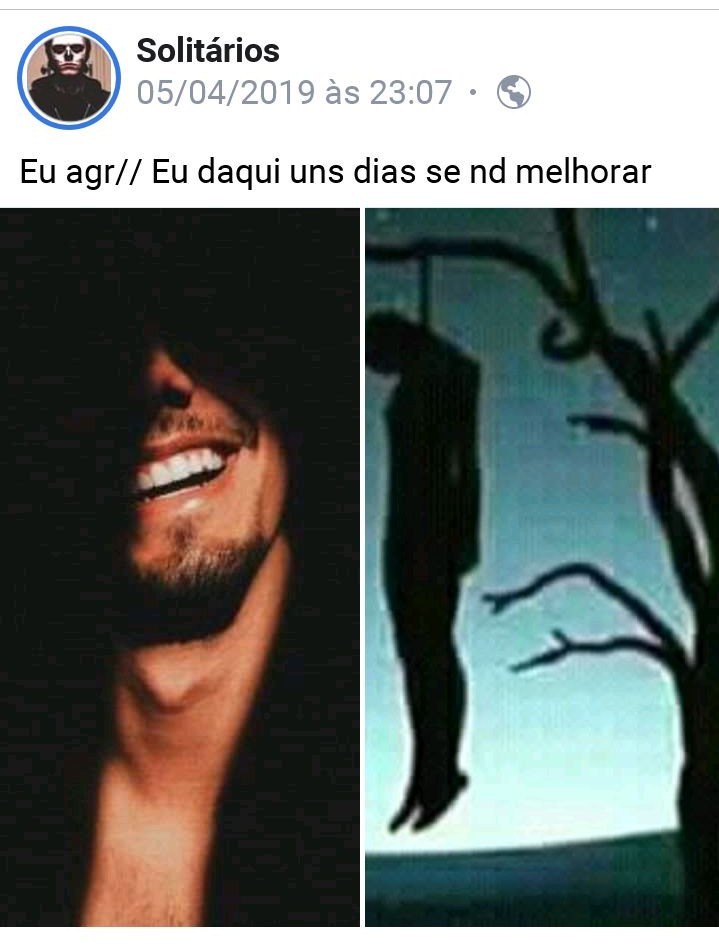Viewport: 719px width, 950px height.
Task: Open the right photo of the post
Action: (541, 566)
